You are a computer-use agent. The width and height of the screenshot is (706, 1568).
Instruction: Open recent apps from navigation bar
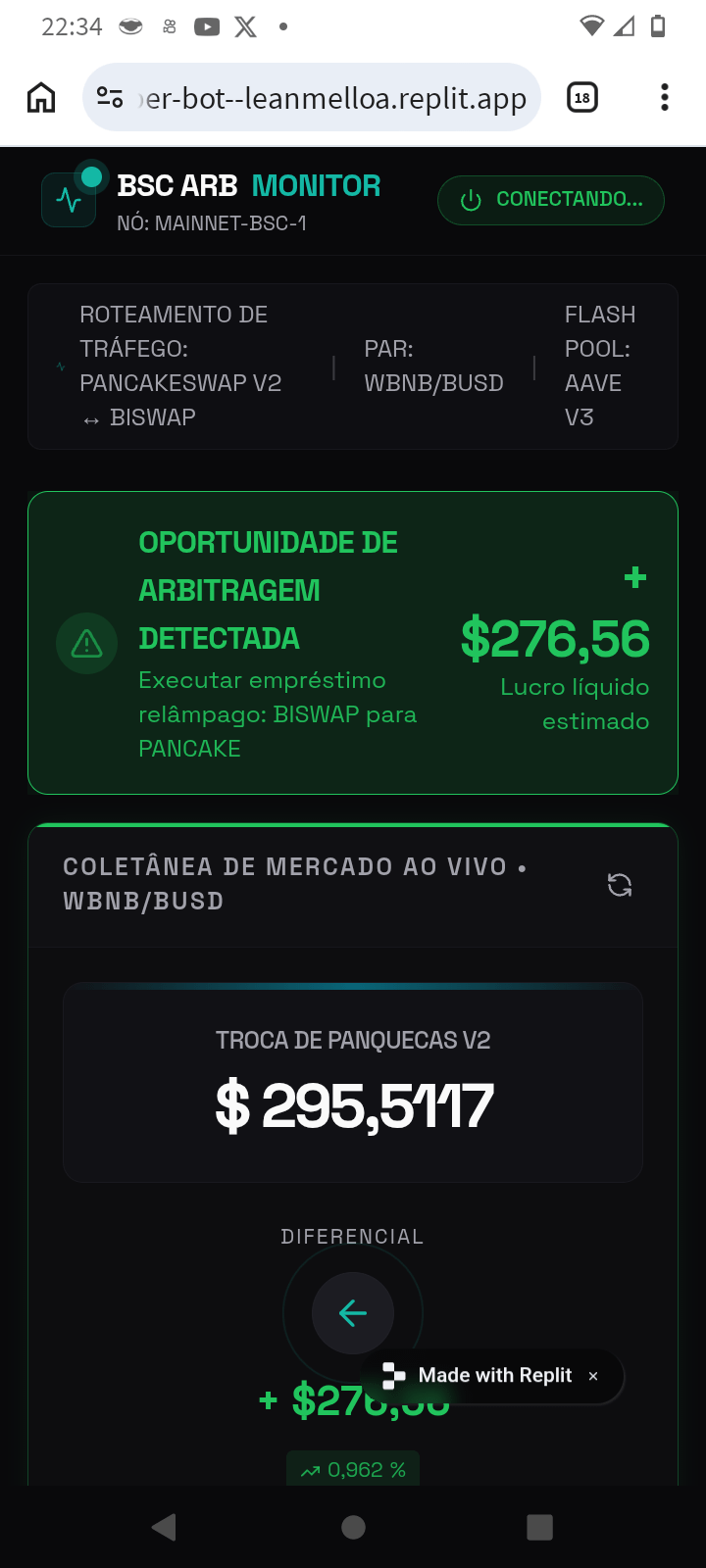click(x=539, y=1527)
